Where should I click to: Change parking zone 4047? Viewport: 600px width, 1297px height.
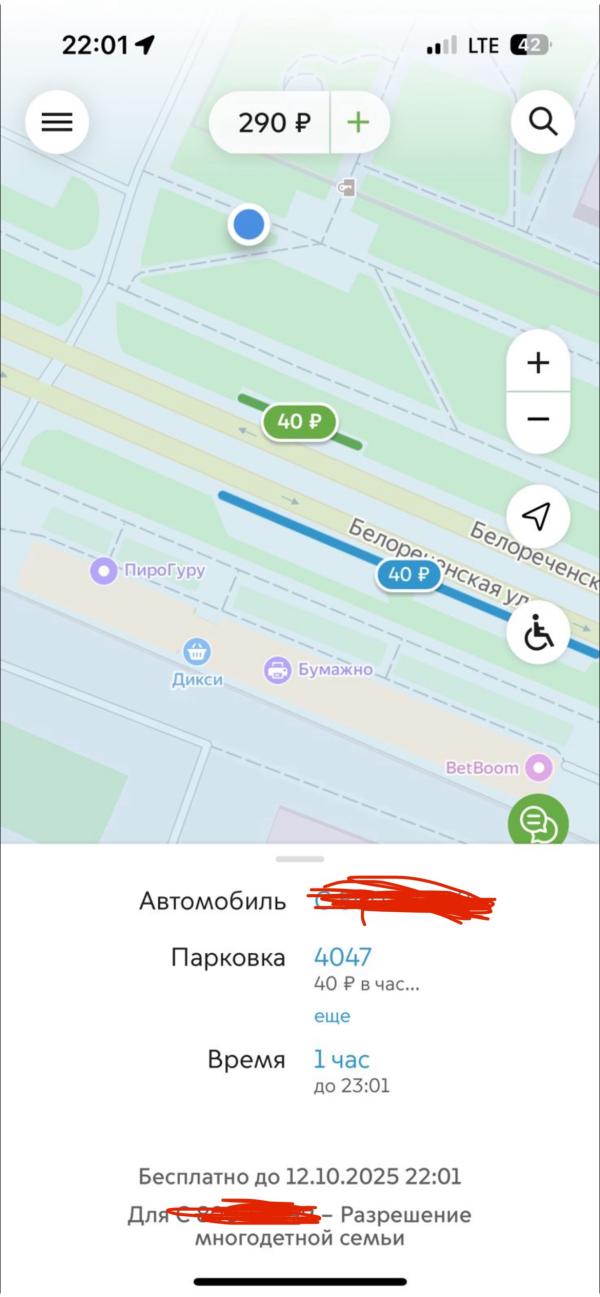(343, 957)
